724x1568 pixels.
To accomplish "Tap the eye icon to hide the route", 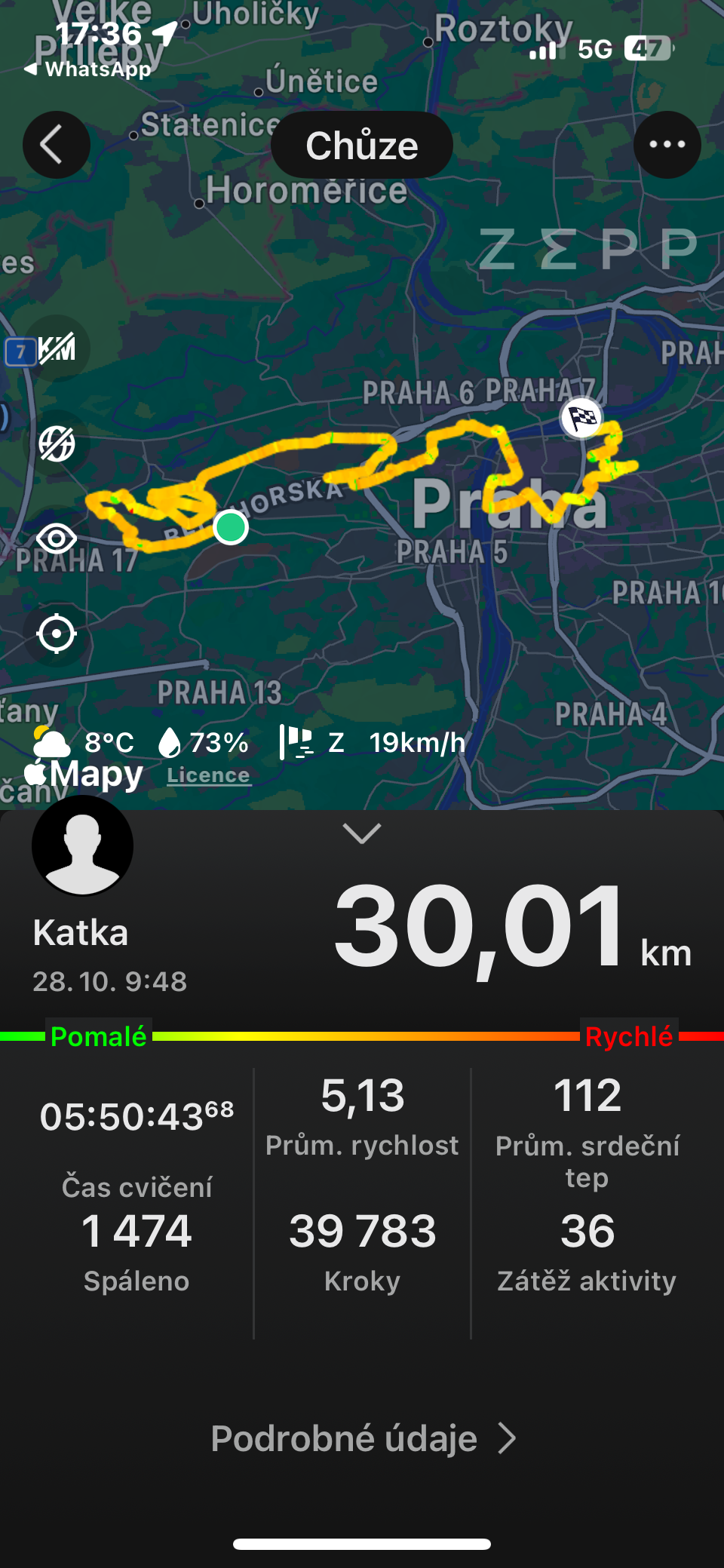I will [57, 539].
